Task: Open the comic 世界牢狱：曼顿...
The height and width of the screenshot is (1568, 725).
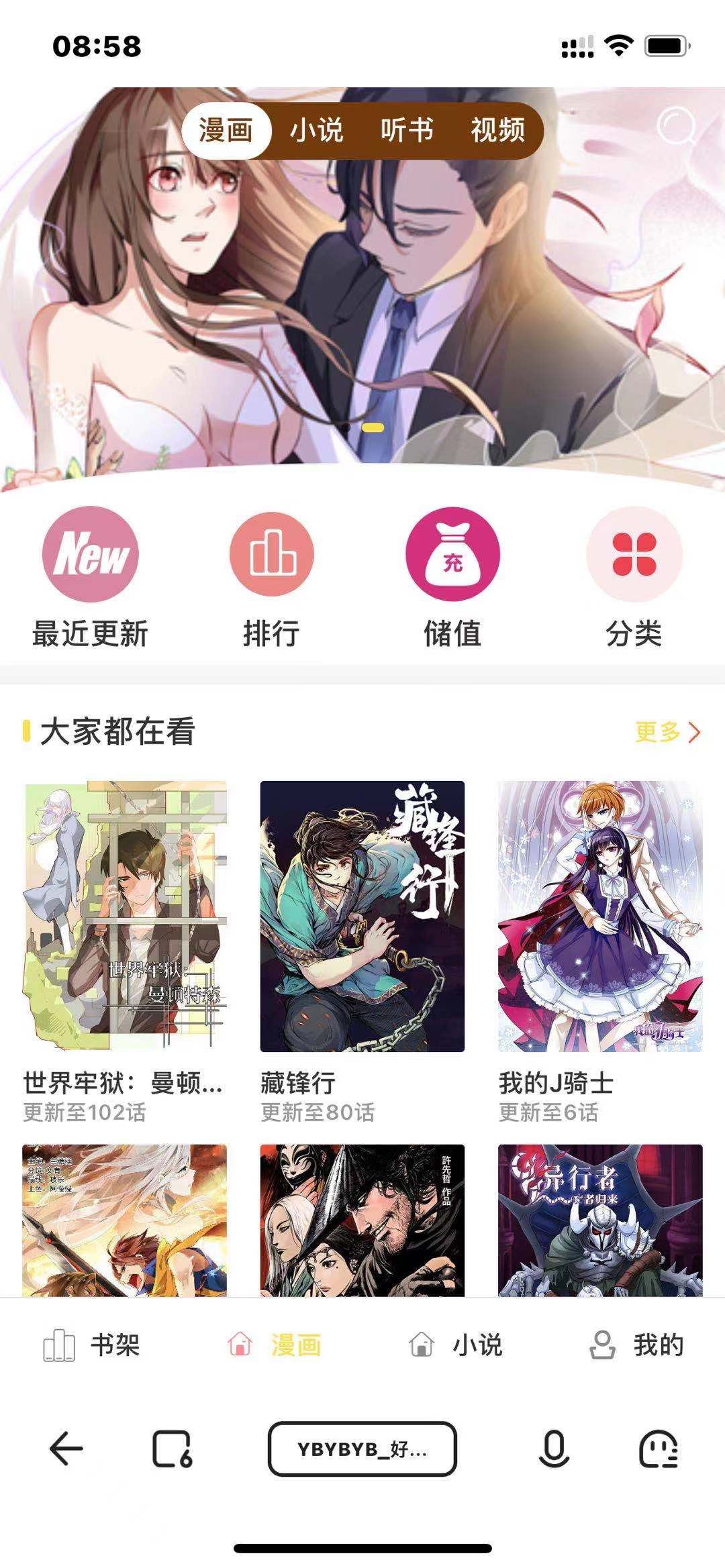Action: [125, 916]
